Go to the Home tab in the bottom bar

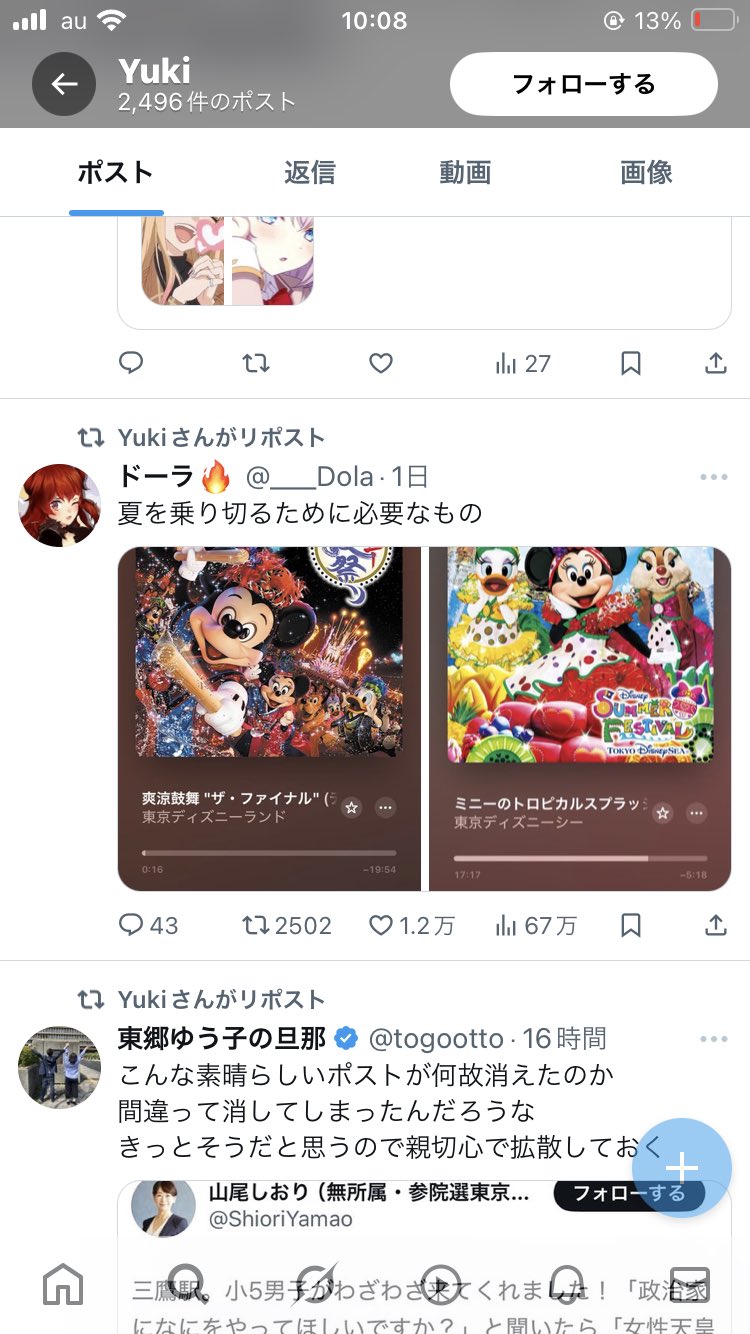click(63, 1284)
